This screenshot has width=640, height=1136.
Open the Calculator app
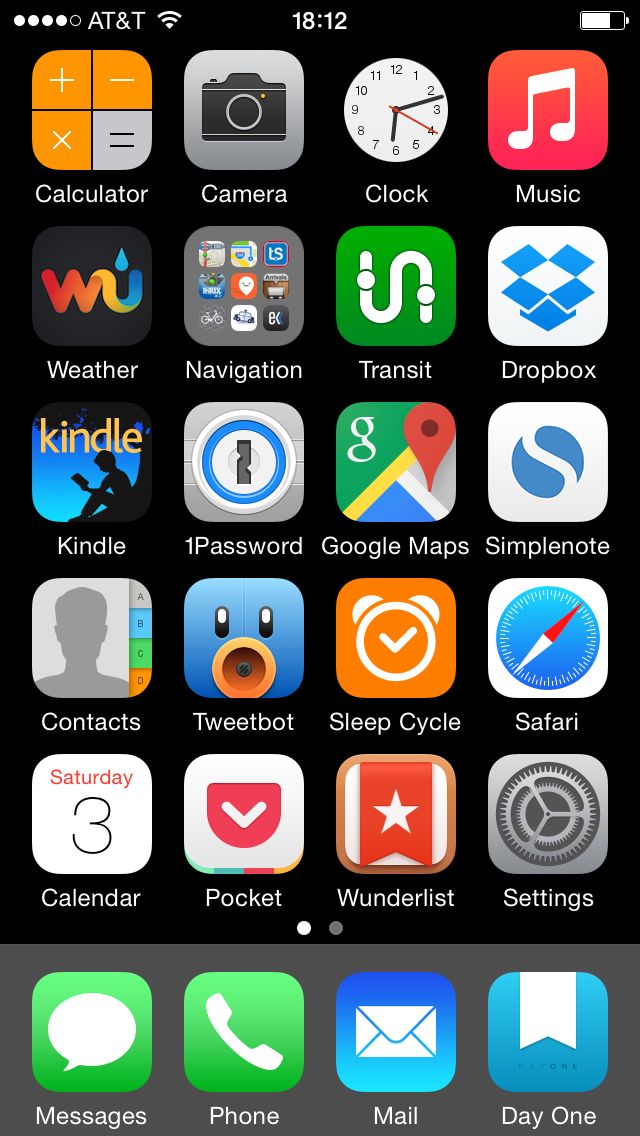[x=92, y=110]
